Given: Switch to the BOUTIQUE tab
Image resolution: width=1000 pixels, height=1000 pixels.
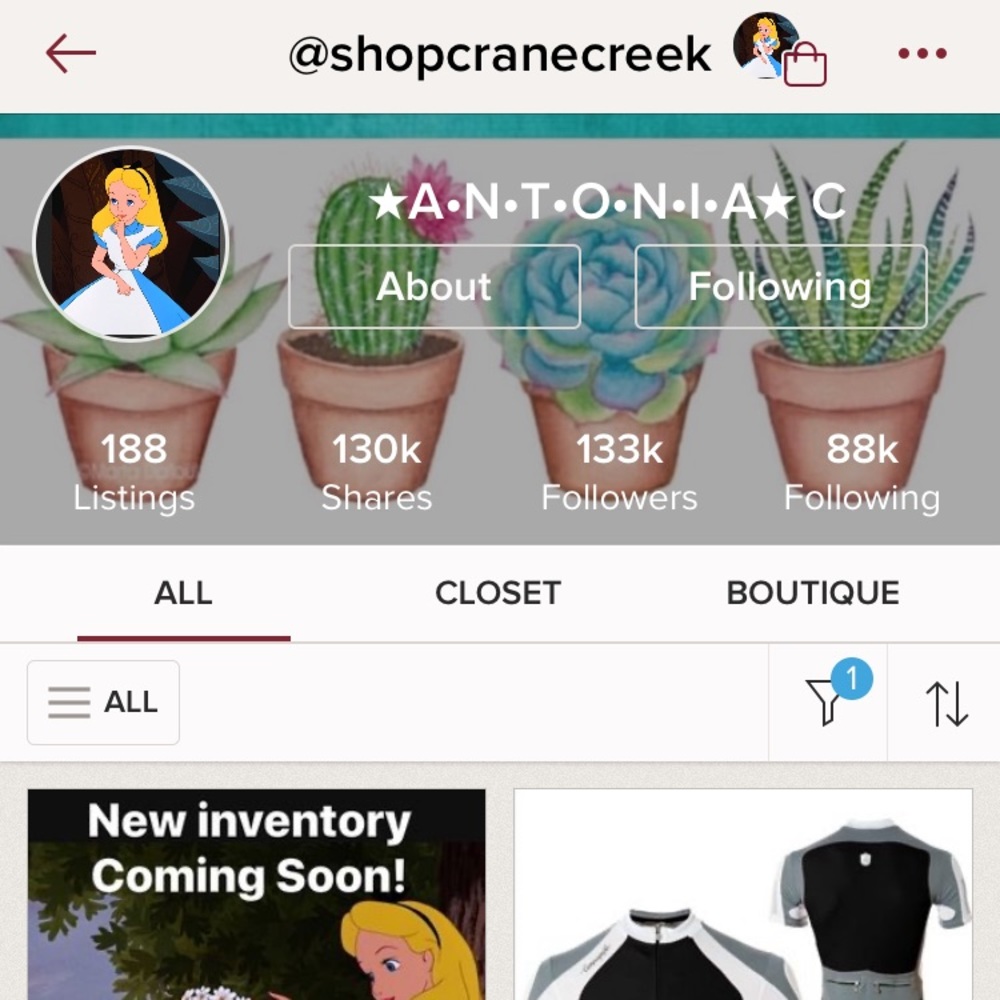Looking at the screenshot, I should (812, 593).
